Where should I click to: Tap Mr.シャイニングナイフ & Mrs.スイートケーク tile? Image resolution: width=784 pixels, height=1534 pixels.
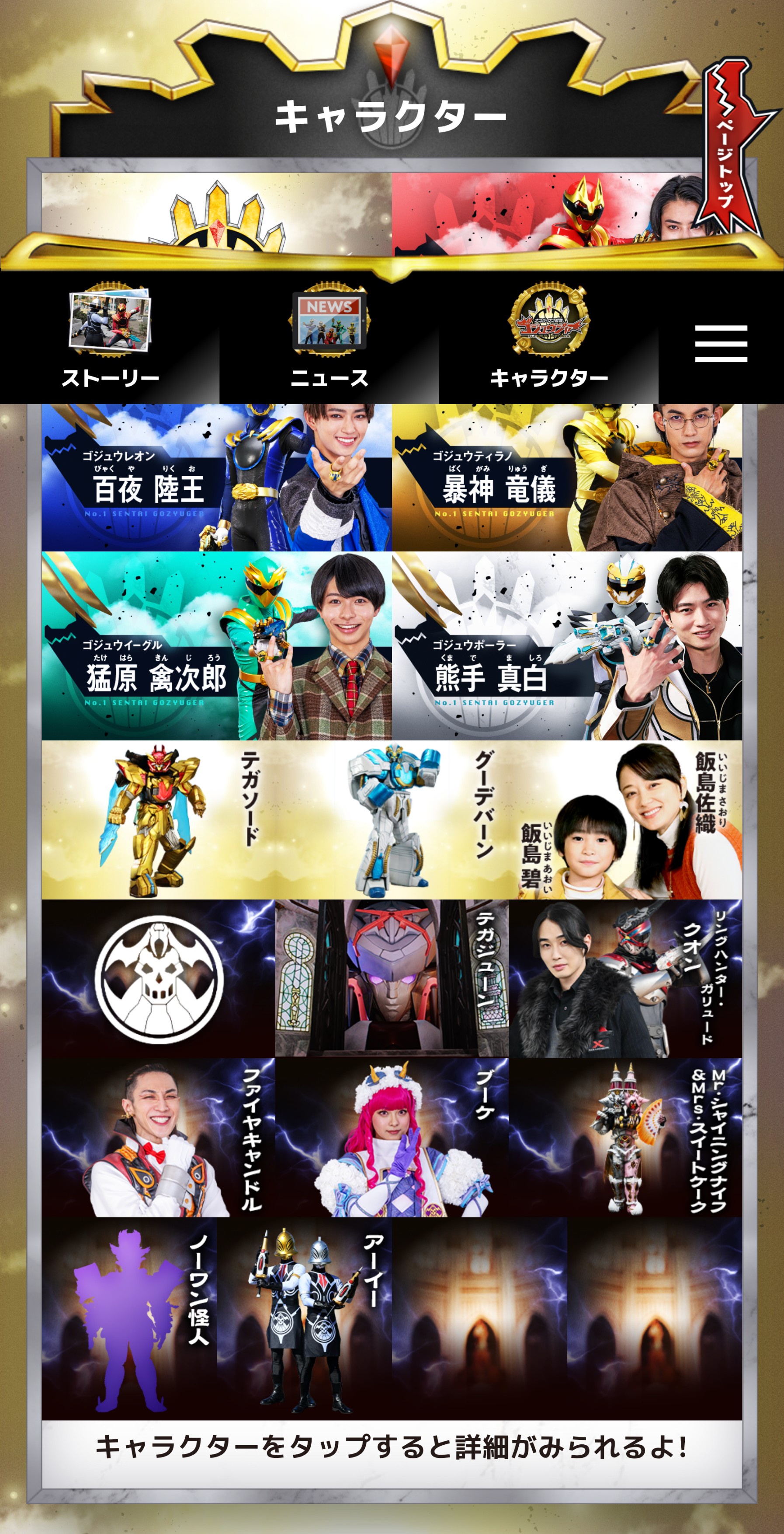point(625,1137)
